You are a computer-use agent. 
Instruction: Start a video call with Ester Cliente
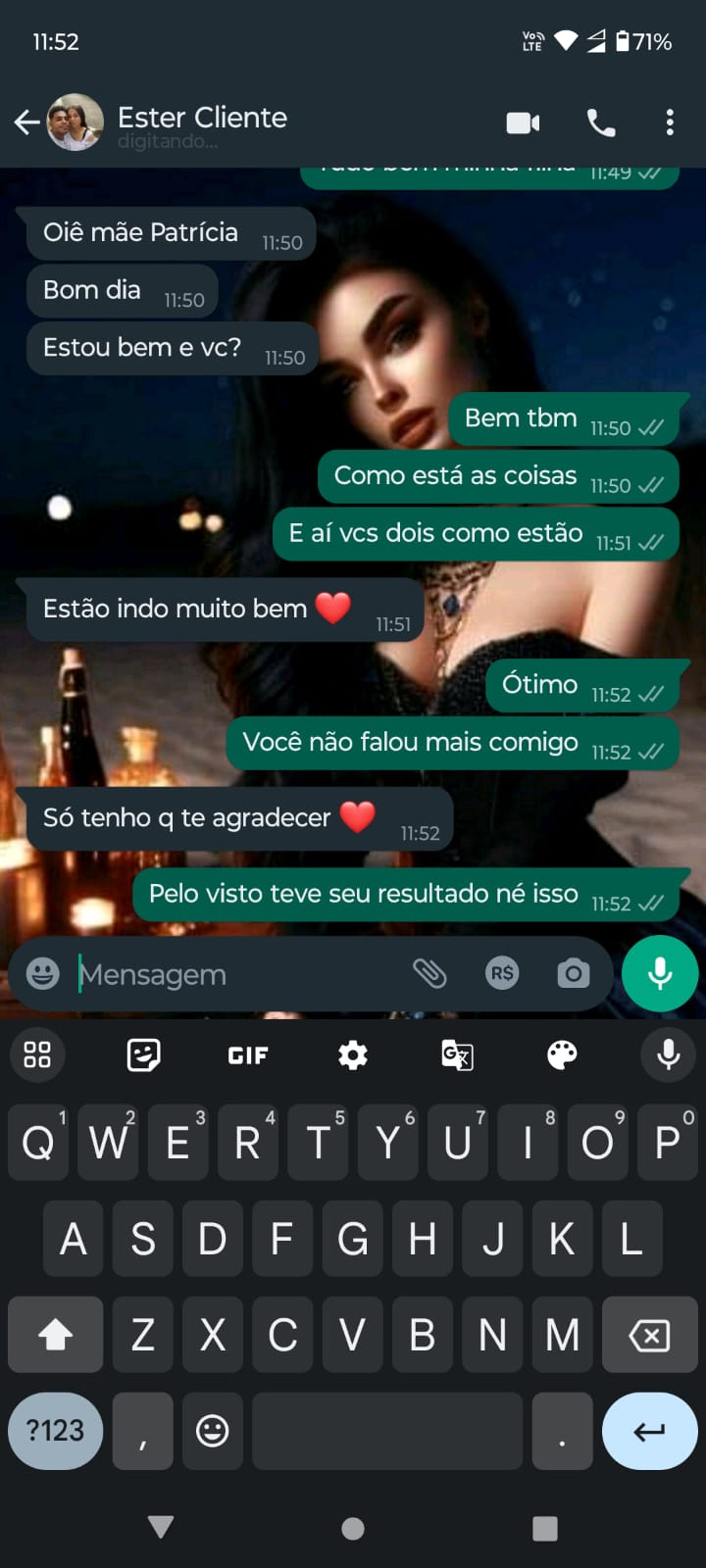tap(523, 123)
